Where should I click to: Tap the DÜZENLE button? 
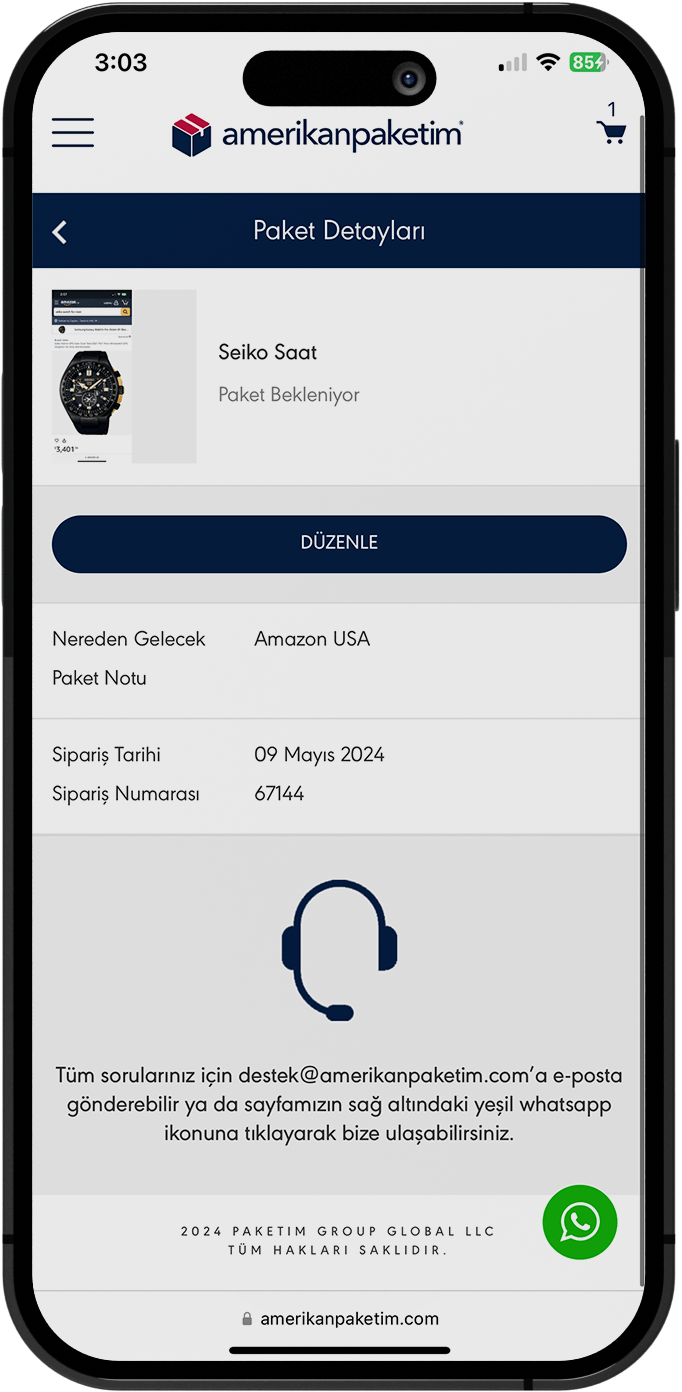[x=339, y=543]
